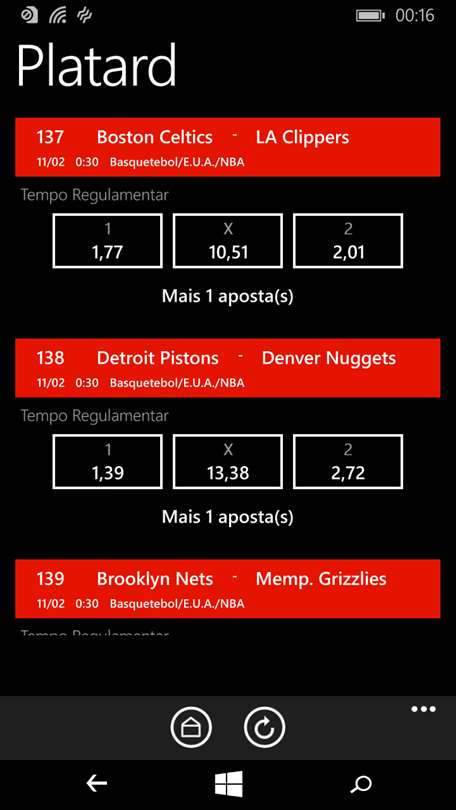Select odds 1,77 for Boston Celtics win
Viewport: 456px width, 810px height.
[107, 241]
